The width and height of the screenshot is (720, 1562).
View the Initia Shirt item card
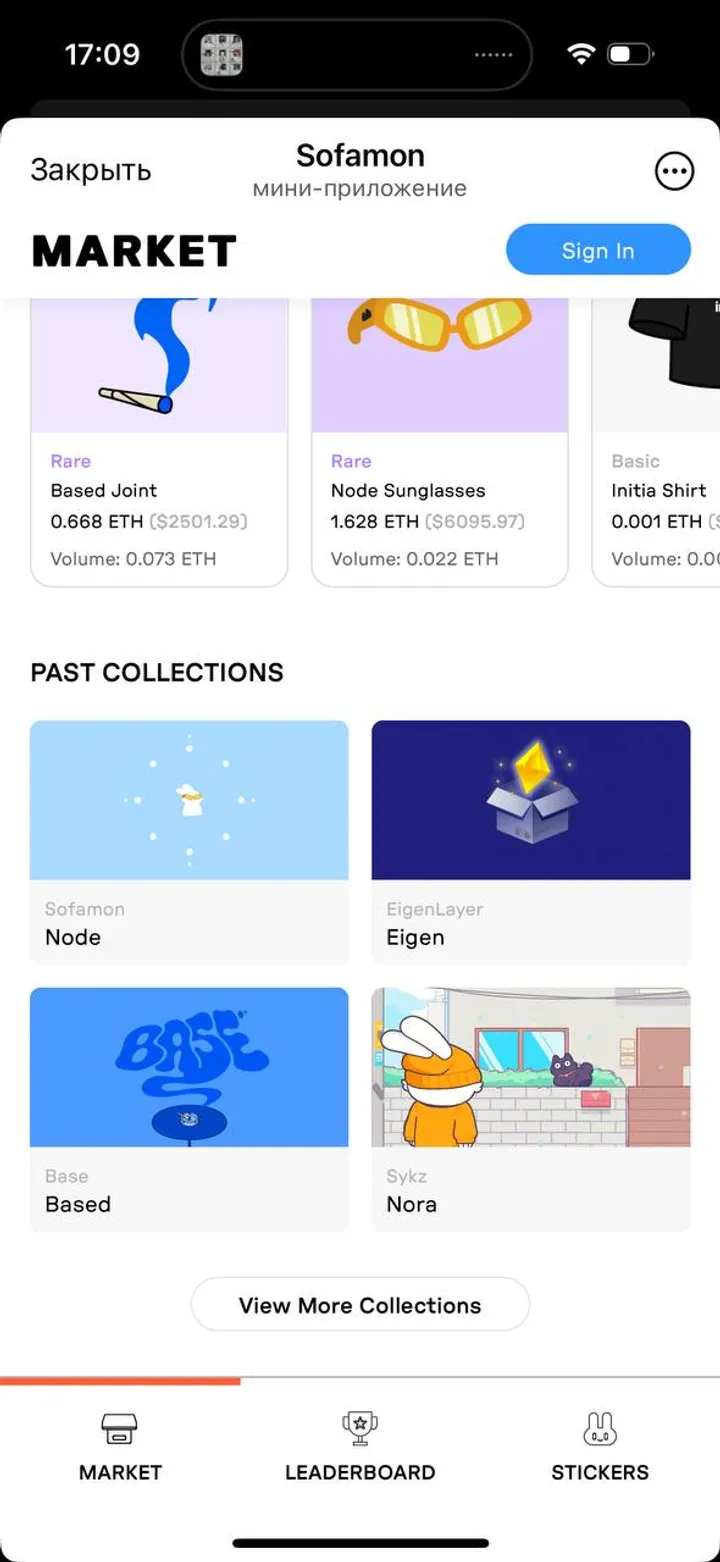pos(660,440)
